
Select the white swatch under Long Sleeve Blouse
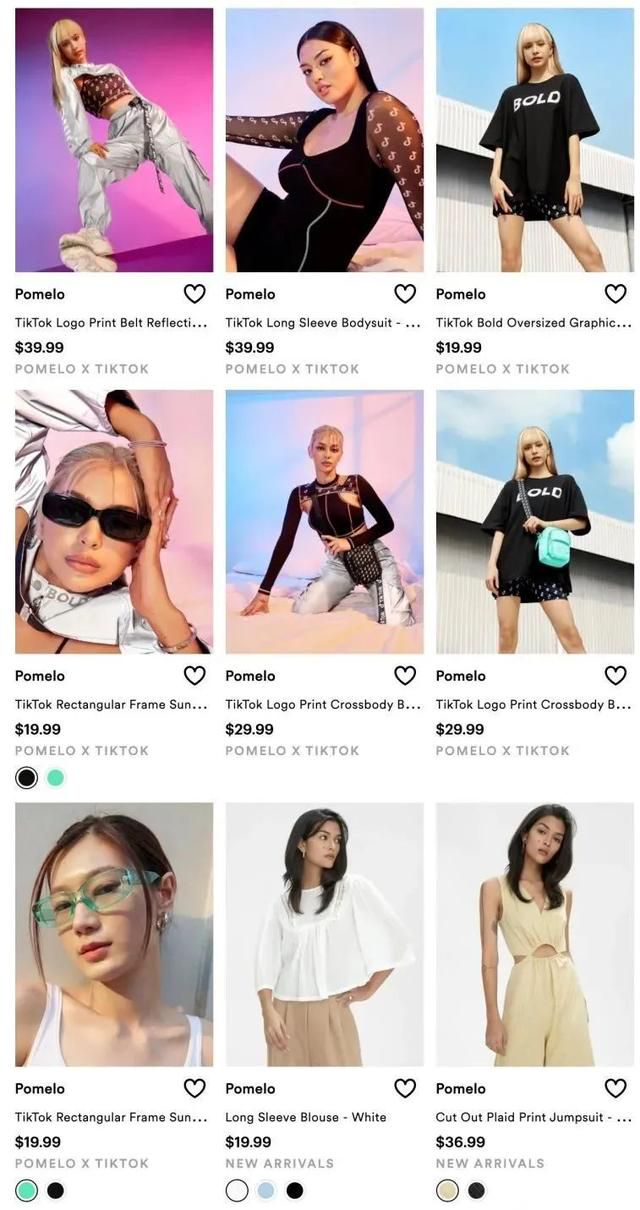[237, 1190]
